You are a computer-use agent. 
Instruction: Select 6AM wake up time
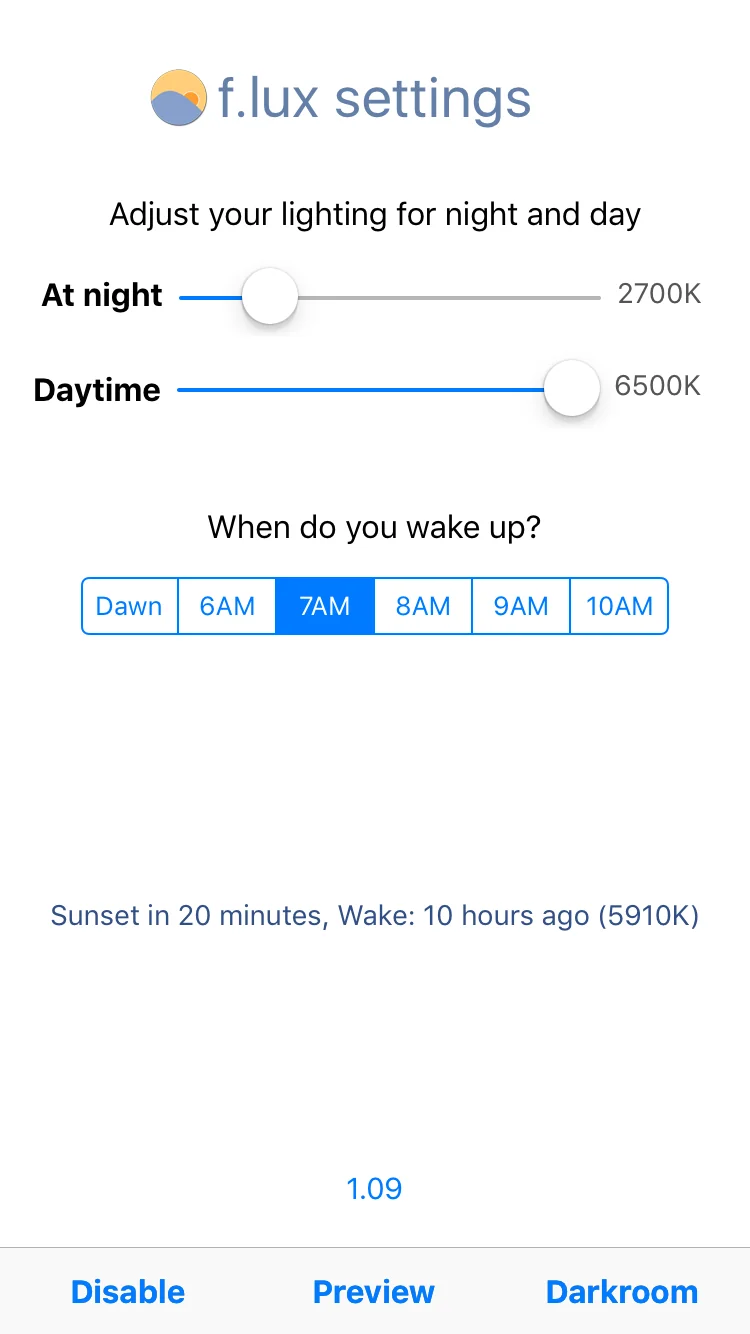coord(227,606)
